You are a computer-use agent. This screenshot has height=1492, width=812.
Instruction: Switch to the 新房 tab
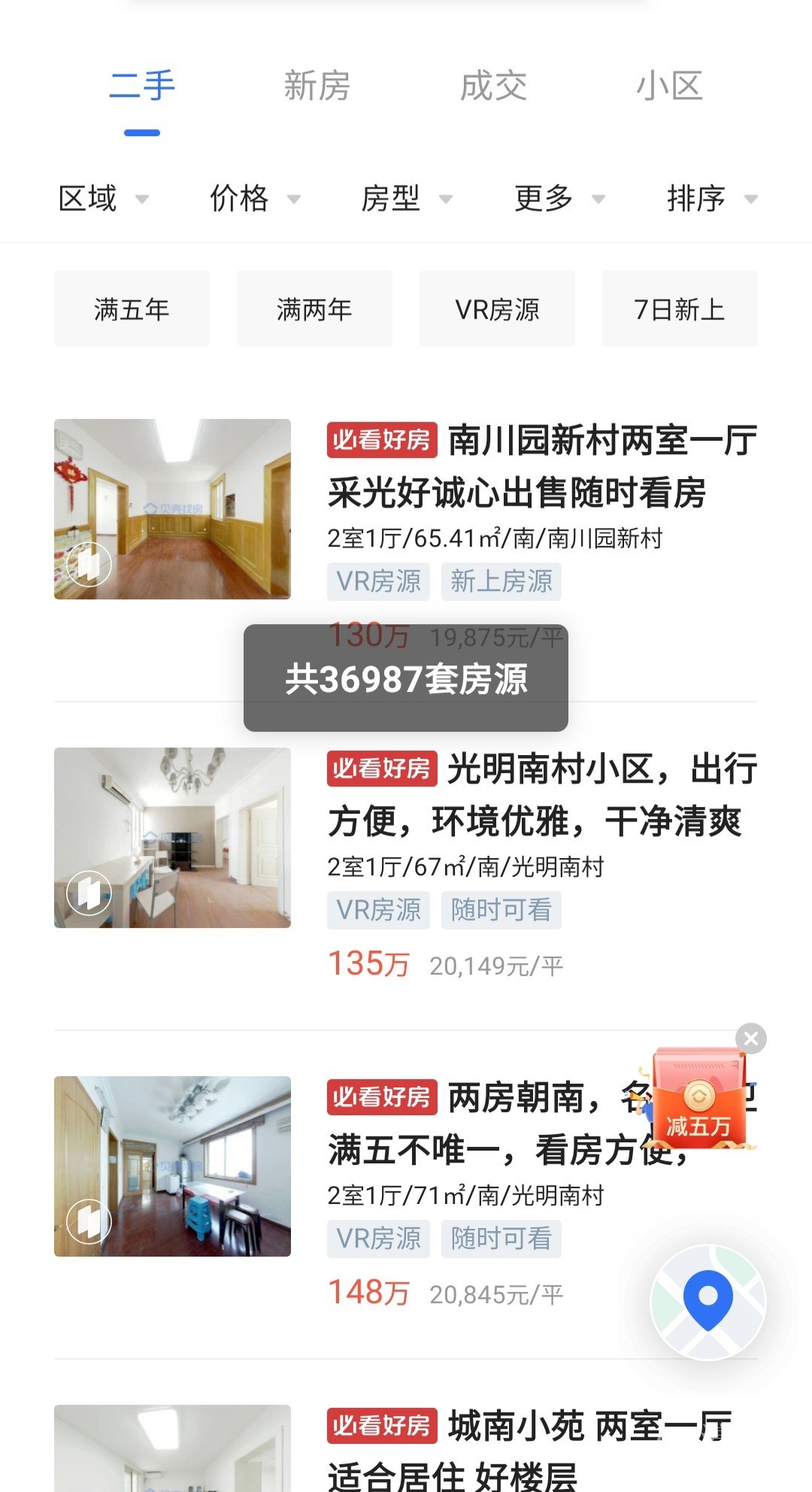(317, 86)
